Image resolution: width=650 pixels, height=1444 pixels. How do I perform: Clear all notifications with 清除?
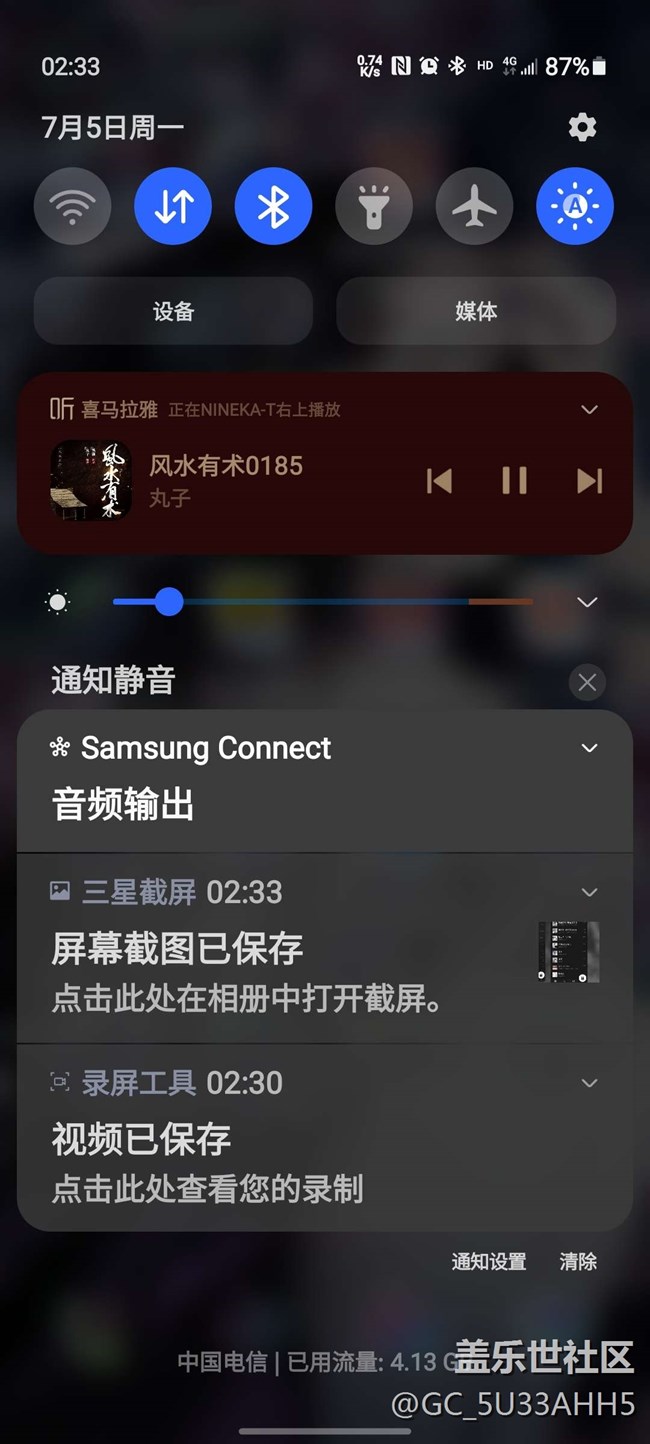point(578,1262)
